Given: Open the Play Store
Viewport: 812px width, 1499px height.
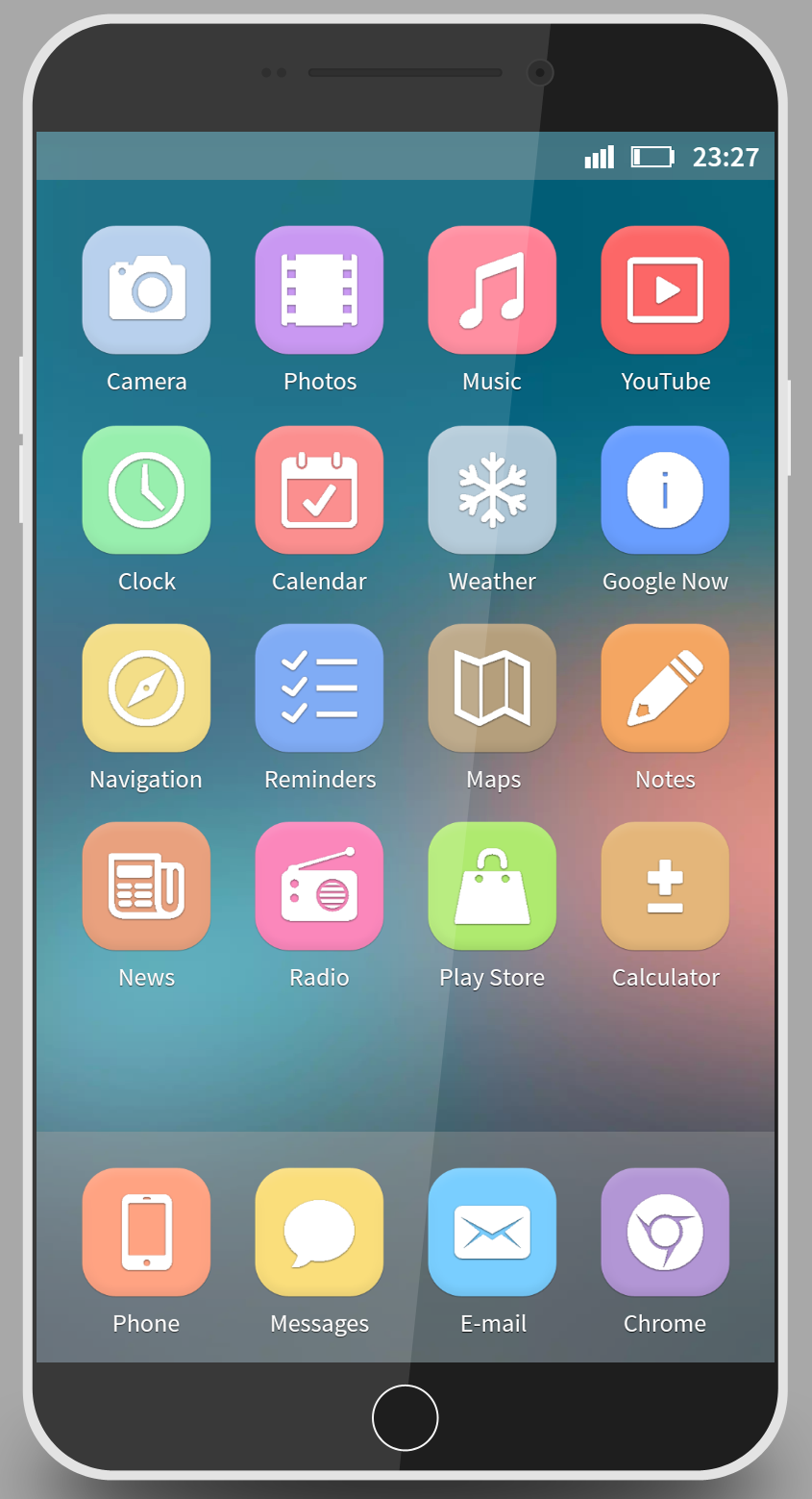Looking at the screenshot, I should click(492, 886).
